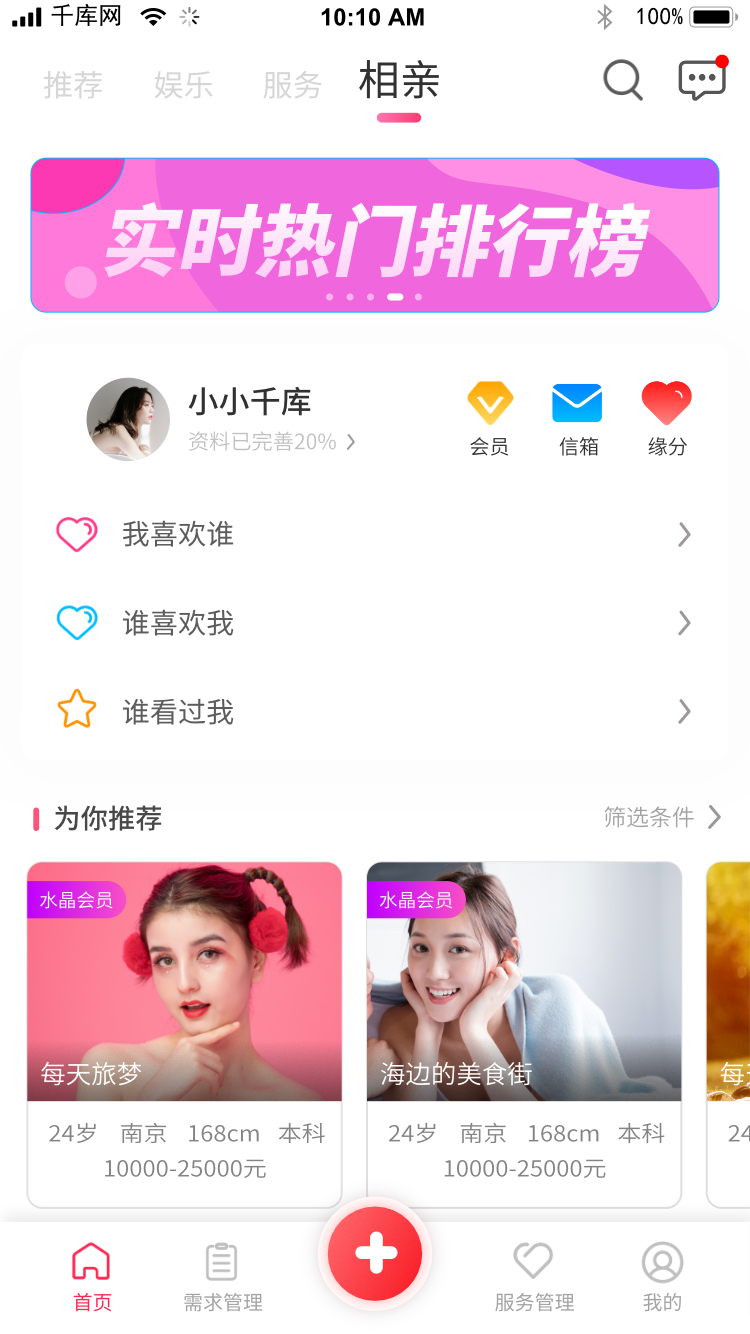Open the 缘分 heart icon
The height and width of the screenshot is (1334, 750).
[x=667, y=418]
